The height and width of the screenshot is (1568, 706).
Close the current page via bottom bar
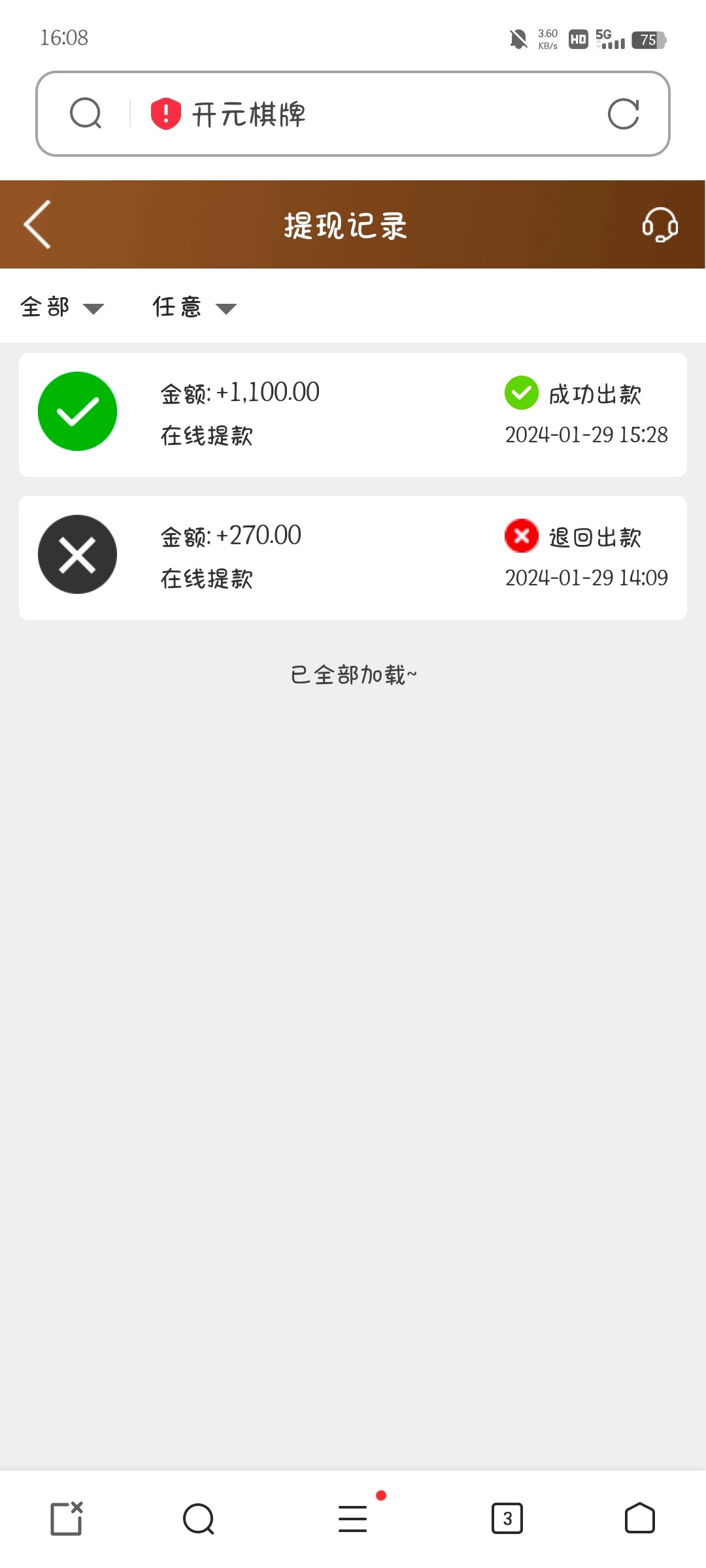coord(67,1518)
